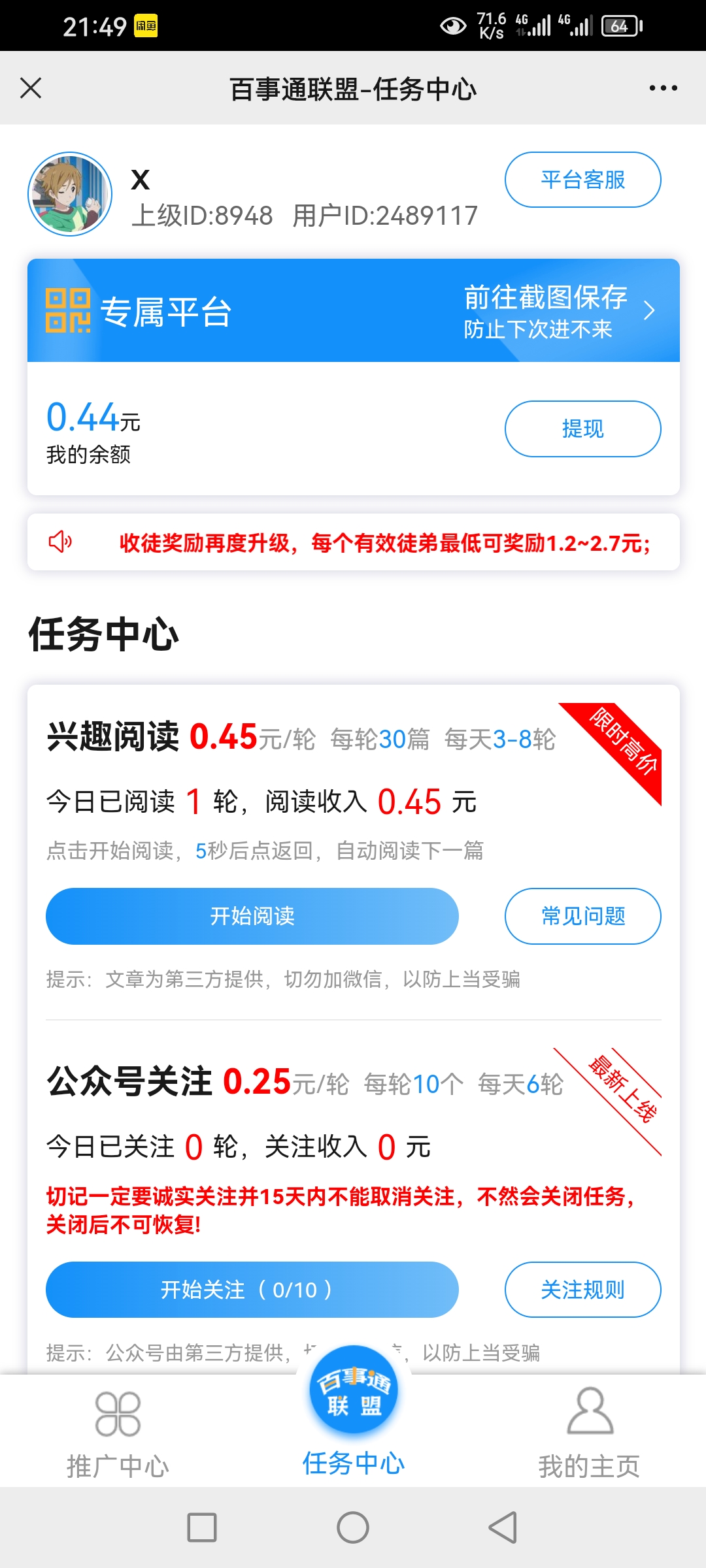
Task: View 关注规则 follow rules
Action: 582,1290
